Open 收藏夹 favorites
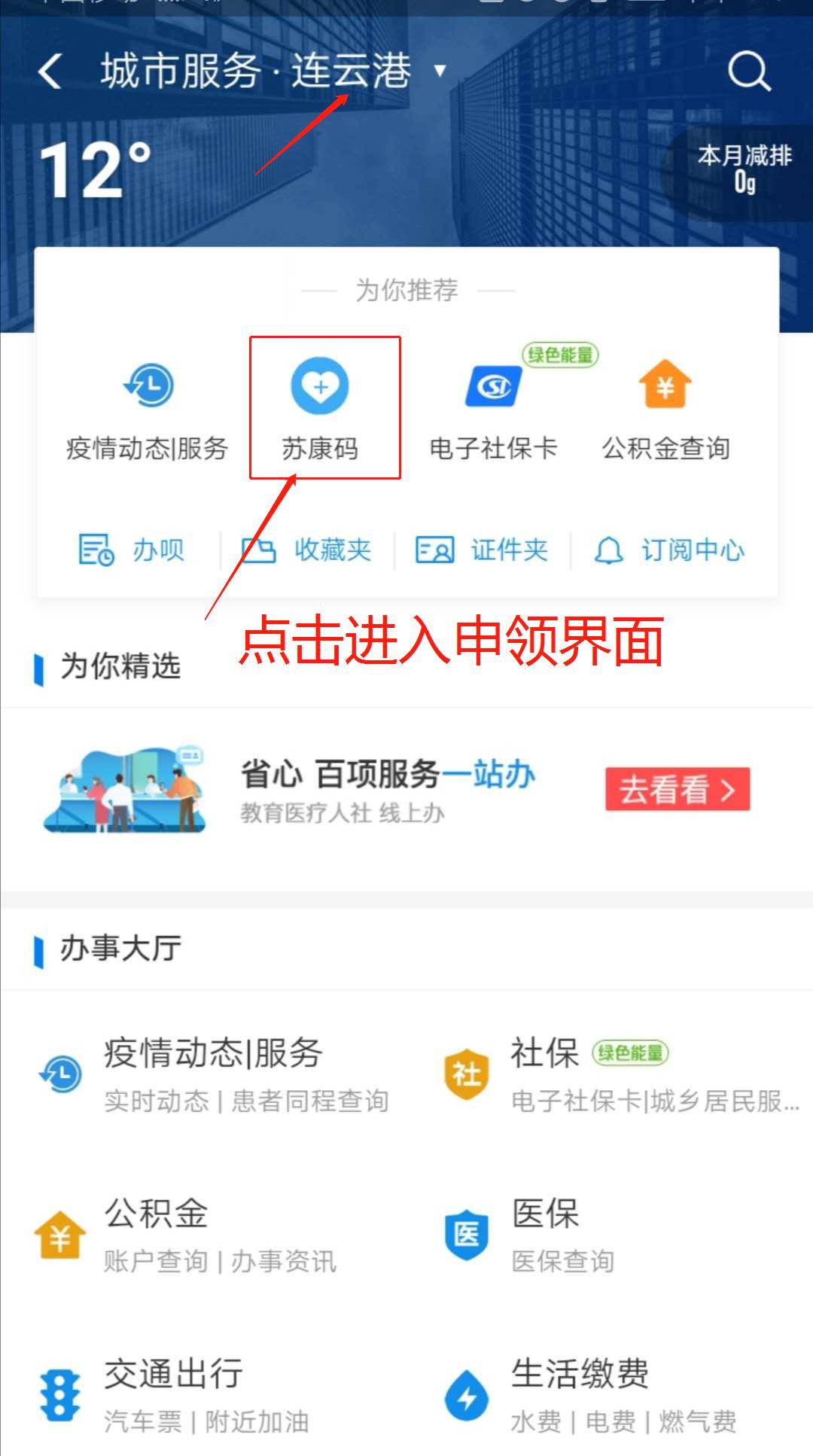Viewport: 813px width, 1456px height. tap(307, 550)
